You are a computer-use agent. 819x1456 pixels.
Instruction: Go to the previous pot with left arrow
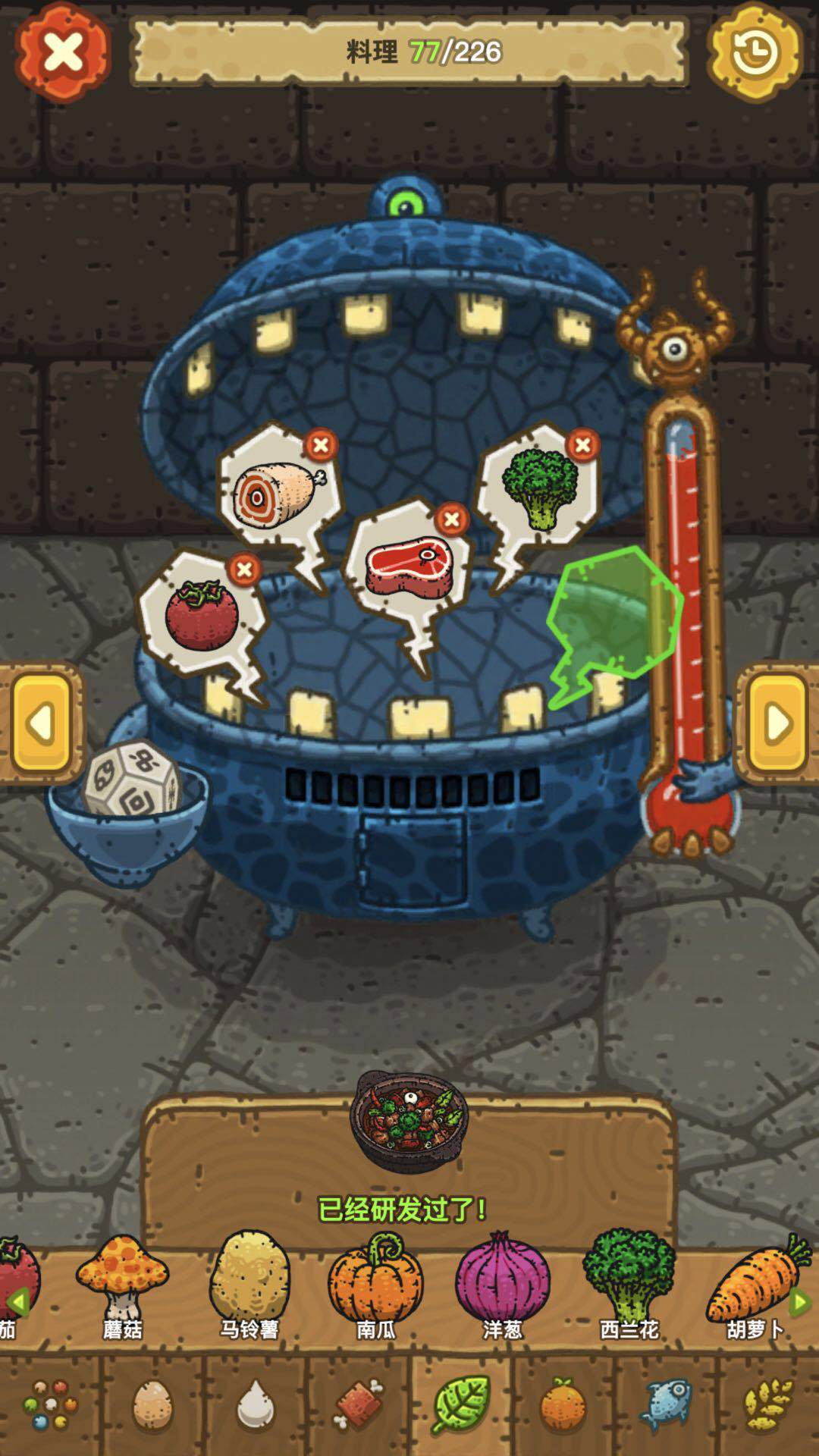coord(42,723)
